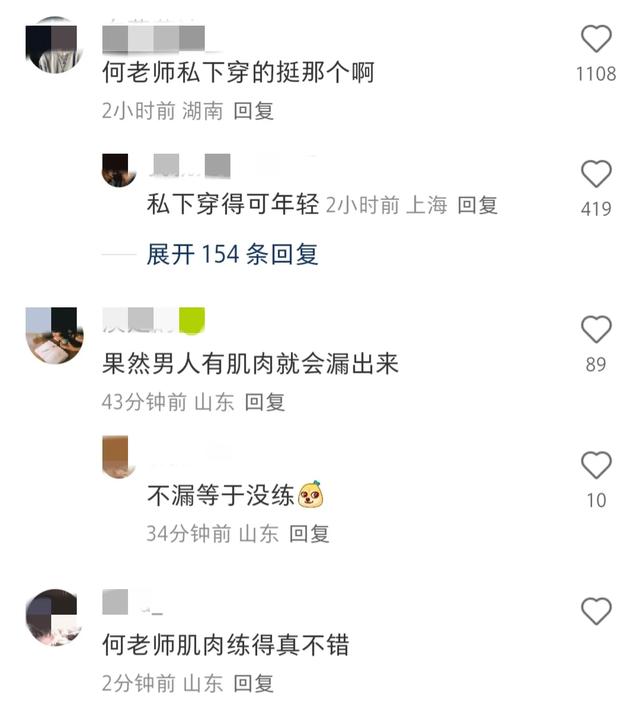
Task: Like the reply "不漏等于没练"
Action: (596, 465)
